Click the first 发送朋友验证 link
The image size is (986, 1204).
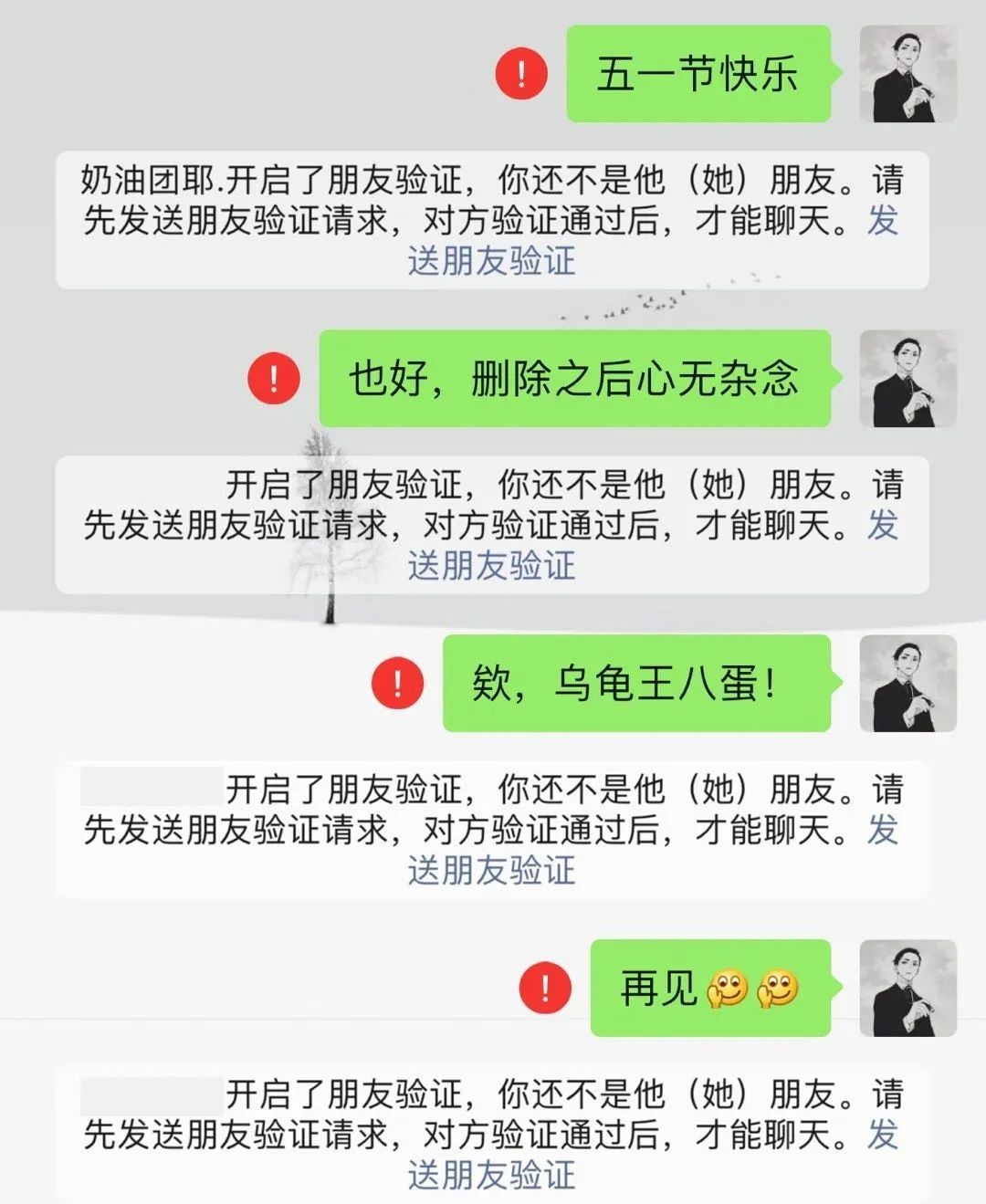click(x=492, y=262)
